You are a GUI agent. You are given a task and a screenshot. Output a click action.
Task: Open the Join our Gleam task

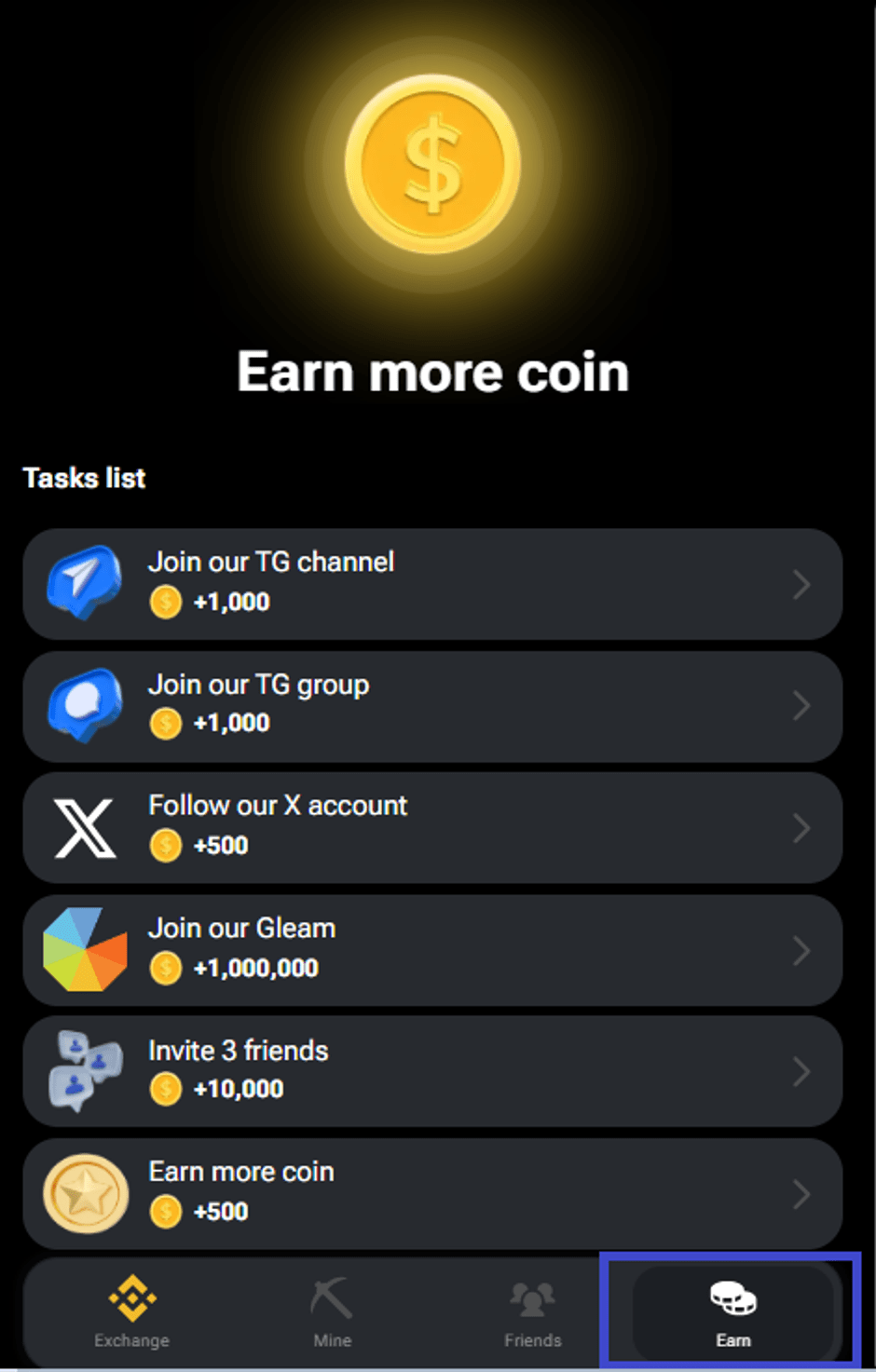click(432, 950)
